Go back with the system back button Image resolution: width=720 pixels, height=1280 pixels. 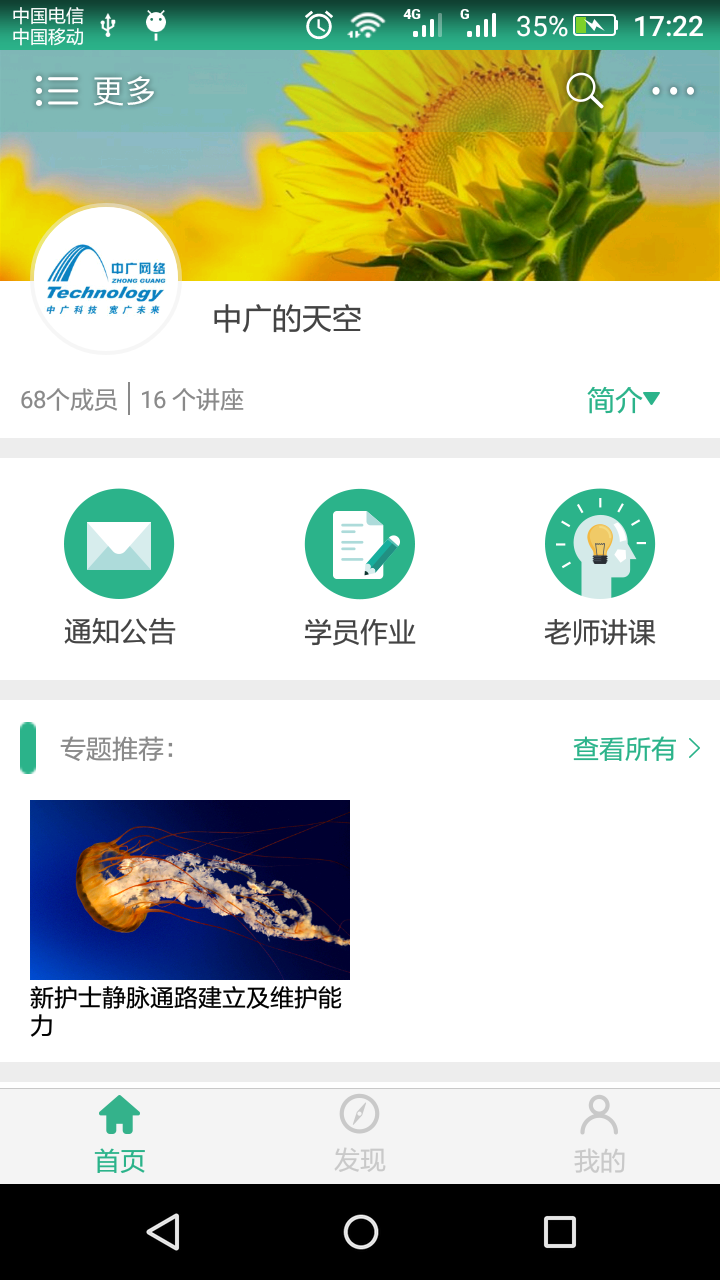pos(162,1231)
